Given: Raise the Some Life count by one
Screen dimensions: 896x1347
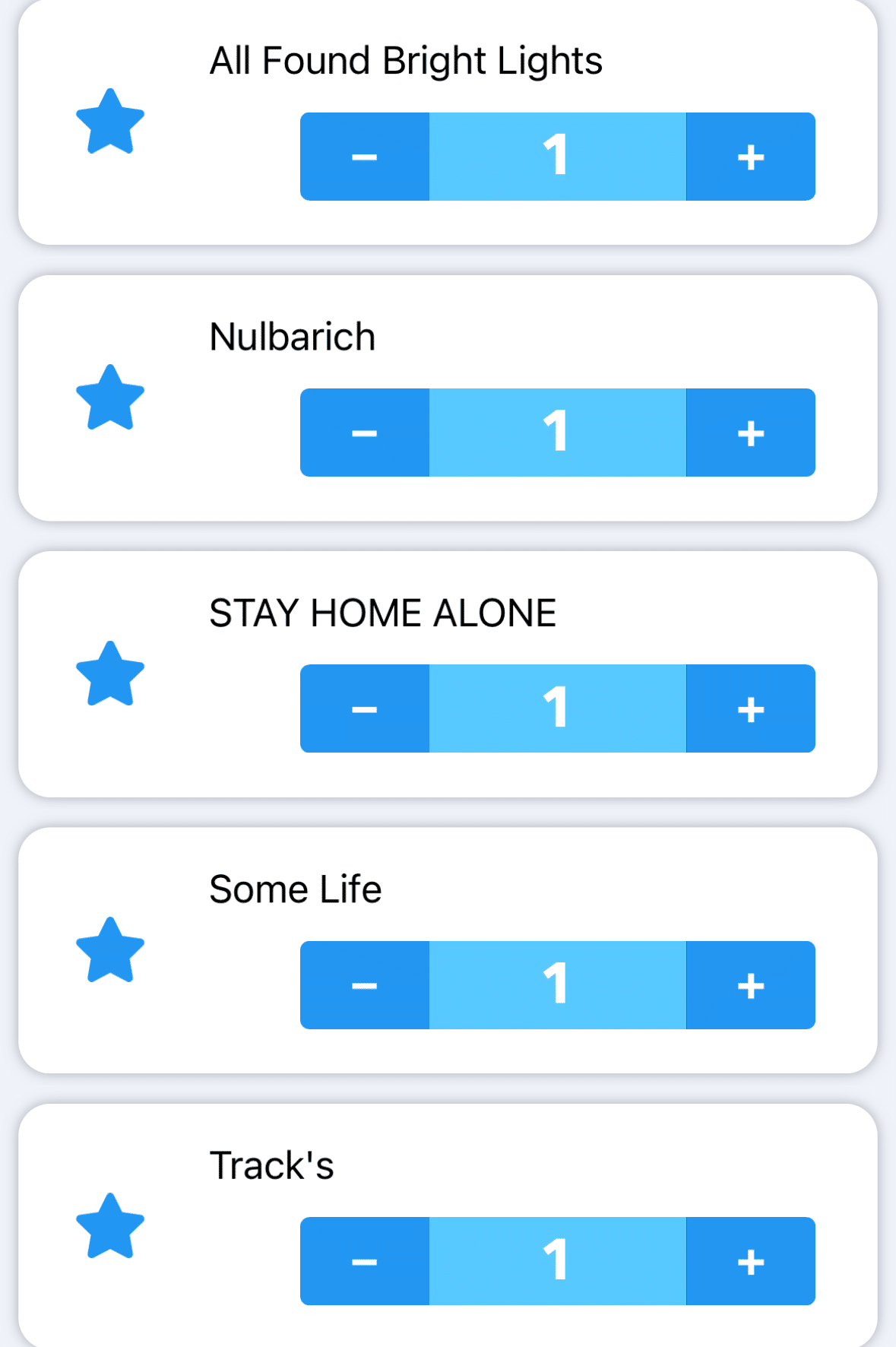Looking at the screenshot, I should coord(750,985).
